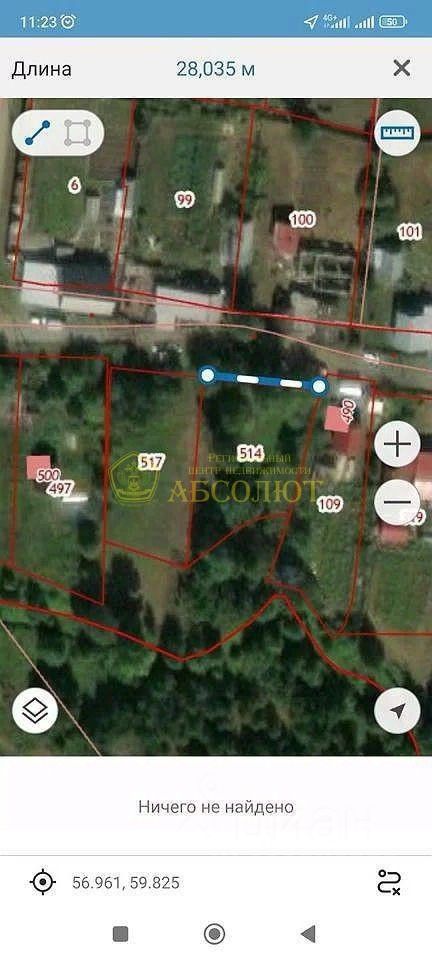
Task: Zoom in on the map
Action: point(398,443)
